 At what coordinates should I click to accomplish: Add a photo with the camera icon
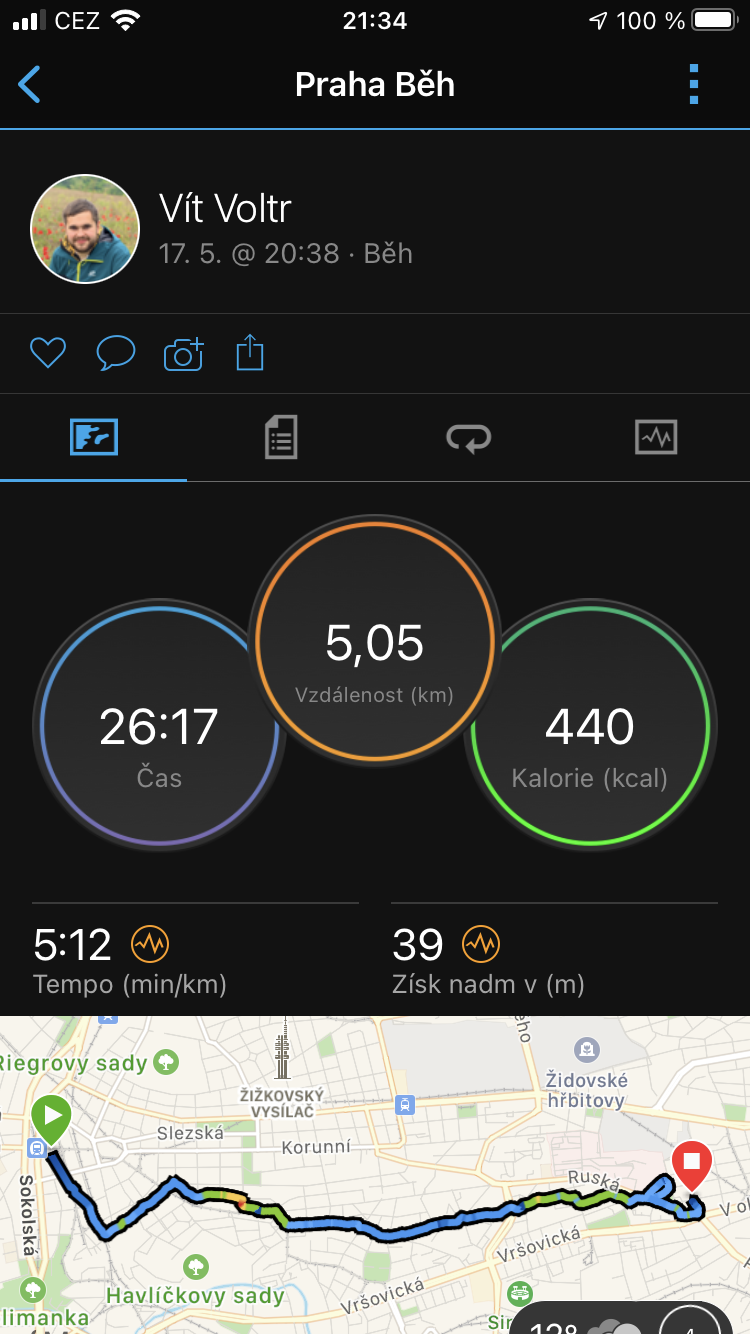click(x=183, y=353)
